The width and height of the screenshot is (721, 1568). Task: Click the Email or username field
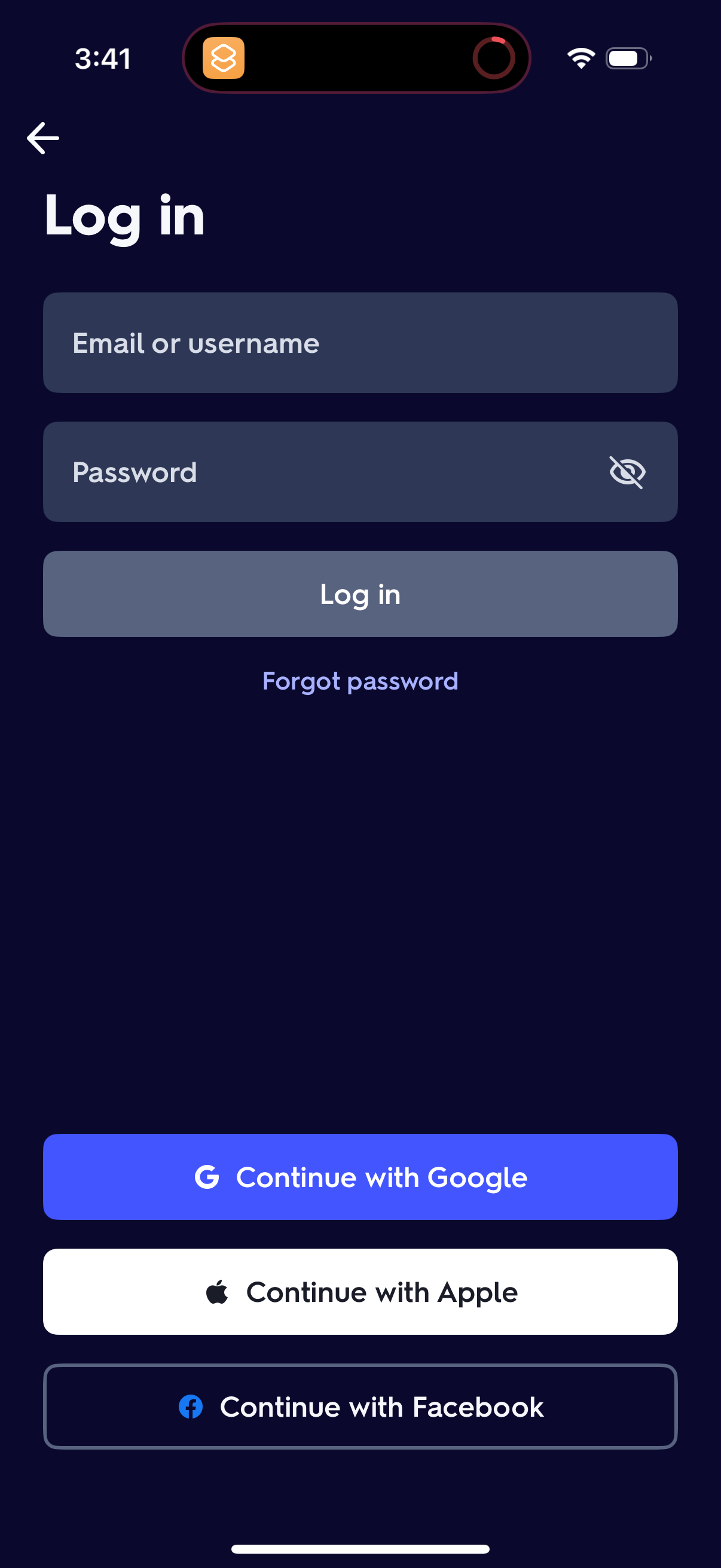[360, 343]
